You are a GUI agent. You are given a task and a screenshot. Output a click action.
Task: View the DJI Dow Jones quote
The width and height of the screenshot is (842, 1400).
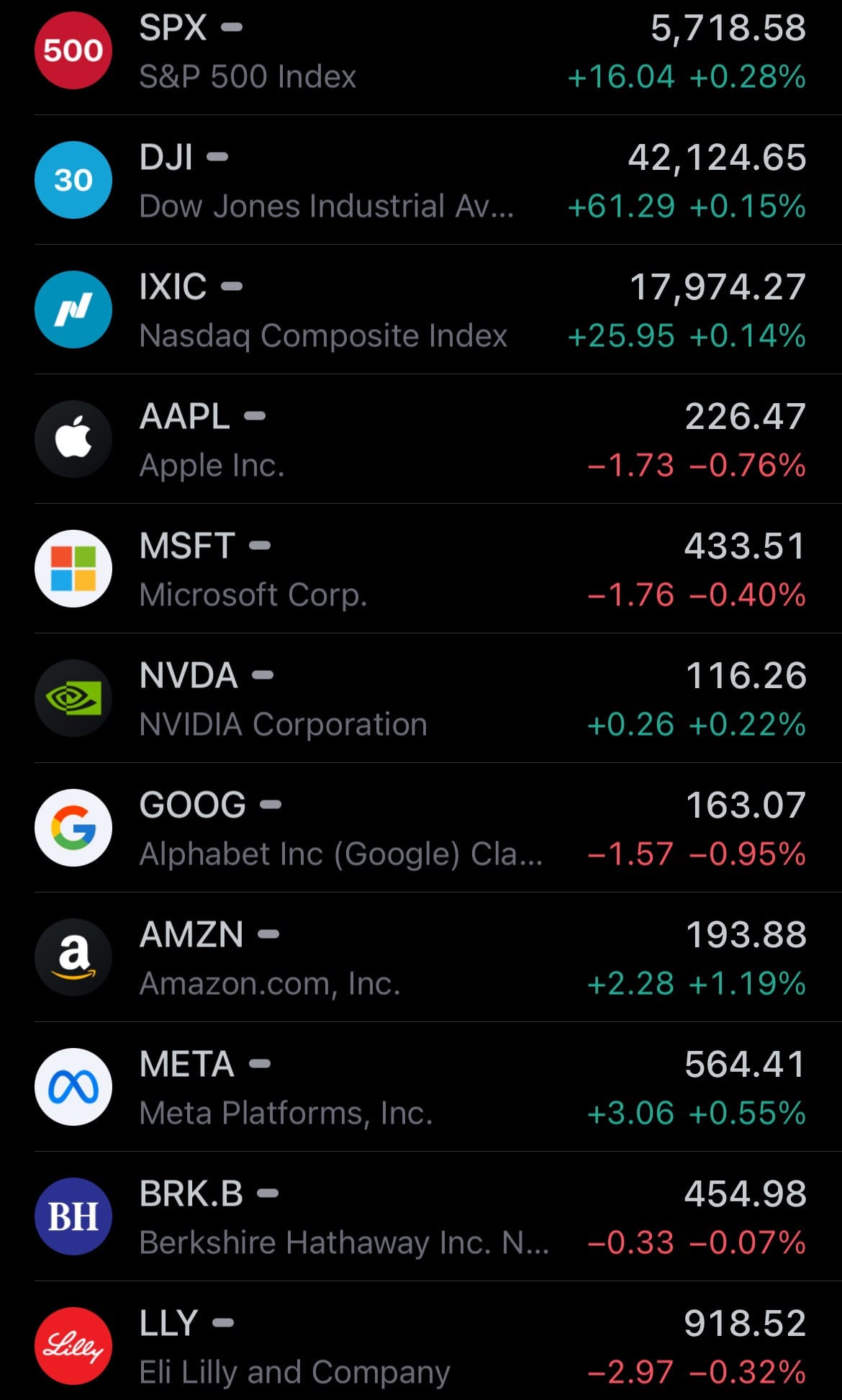[421, 181]
